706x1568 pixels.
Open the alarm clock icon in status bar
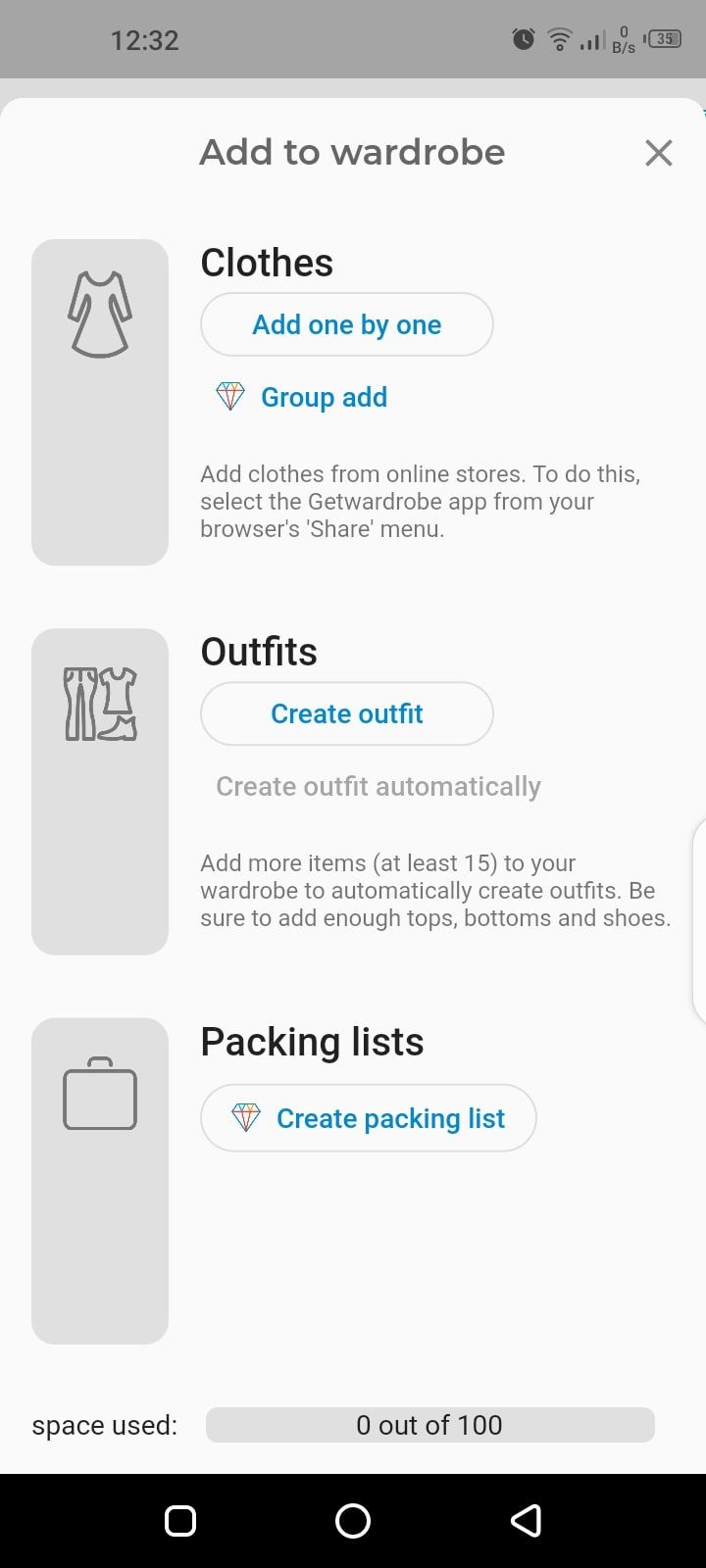pos(523,39)
